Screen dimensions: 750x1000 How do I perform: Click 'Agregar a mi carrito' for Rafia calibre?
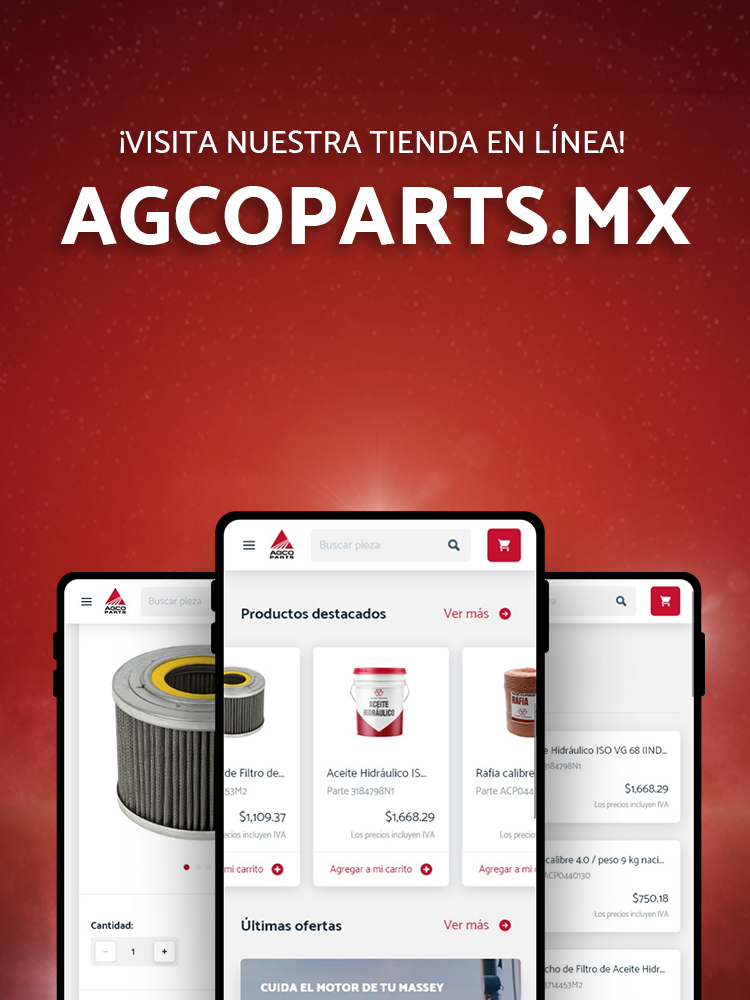coord(505,869)
